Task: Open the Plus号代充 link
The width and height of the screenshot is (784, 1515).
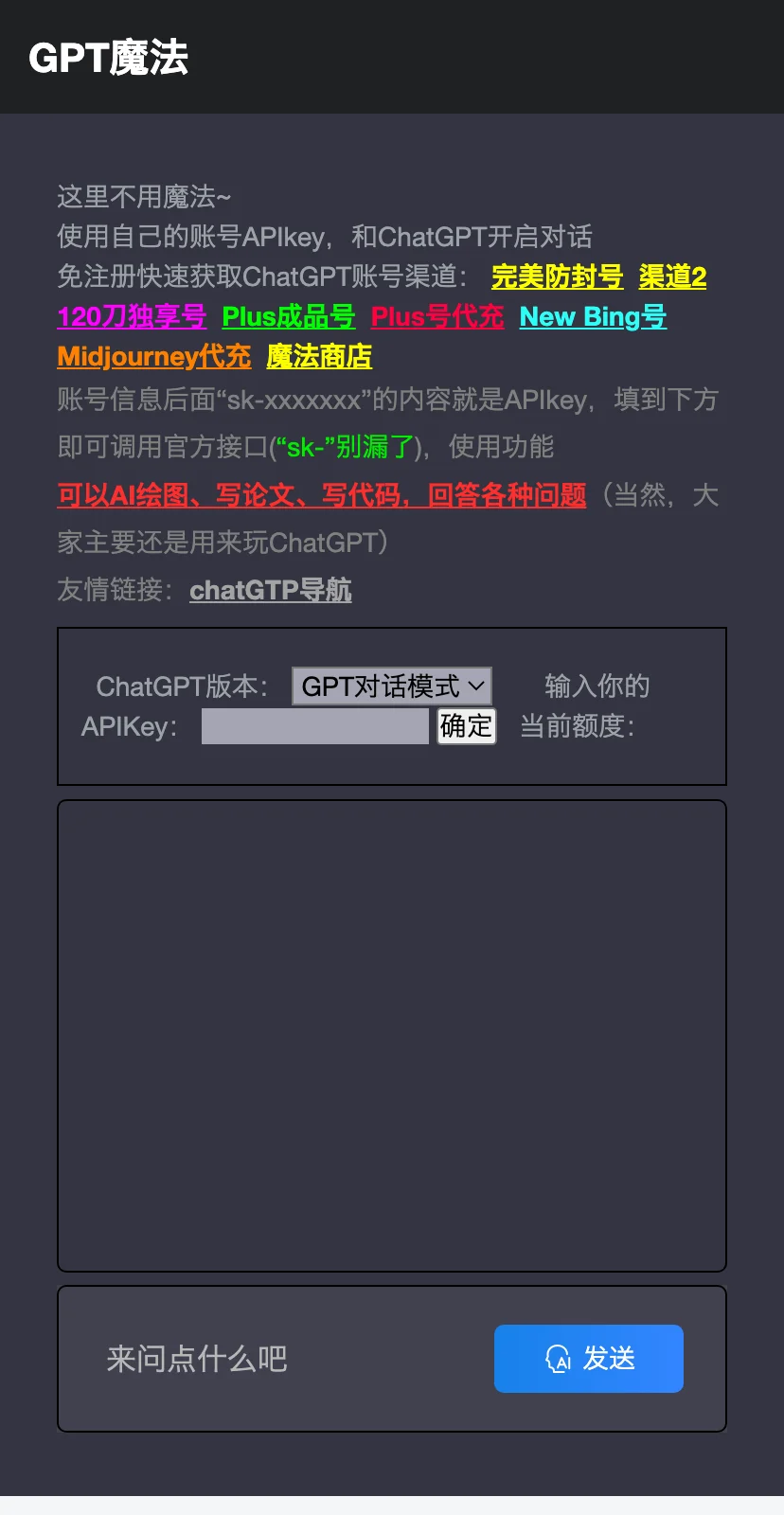Action: (437, 316)
